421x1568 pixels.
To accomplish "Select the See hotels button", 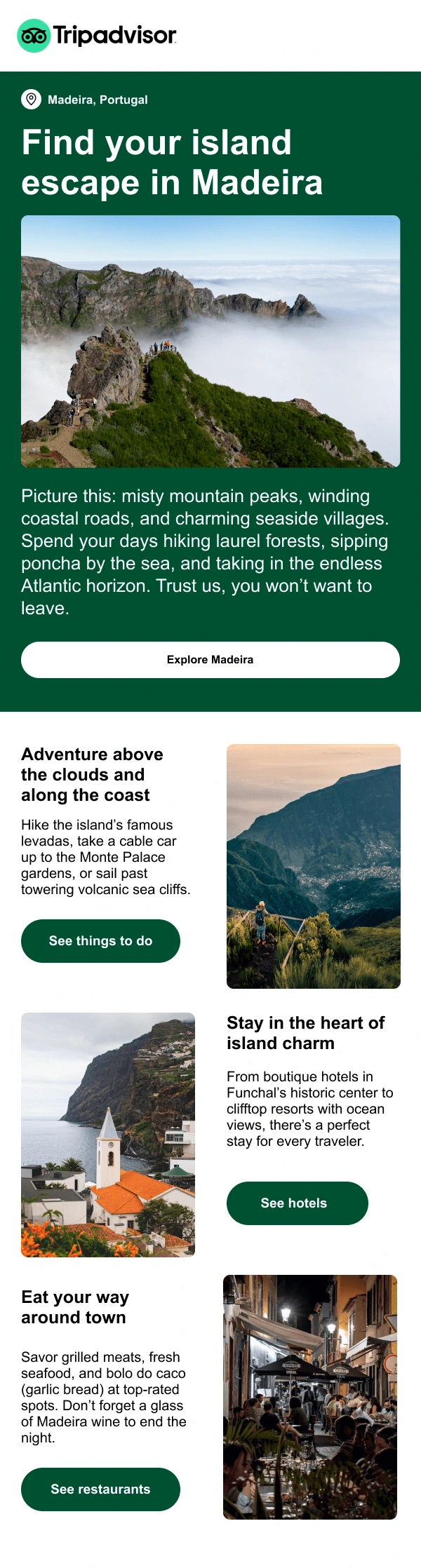I will (x=297, y=1203).
